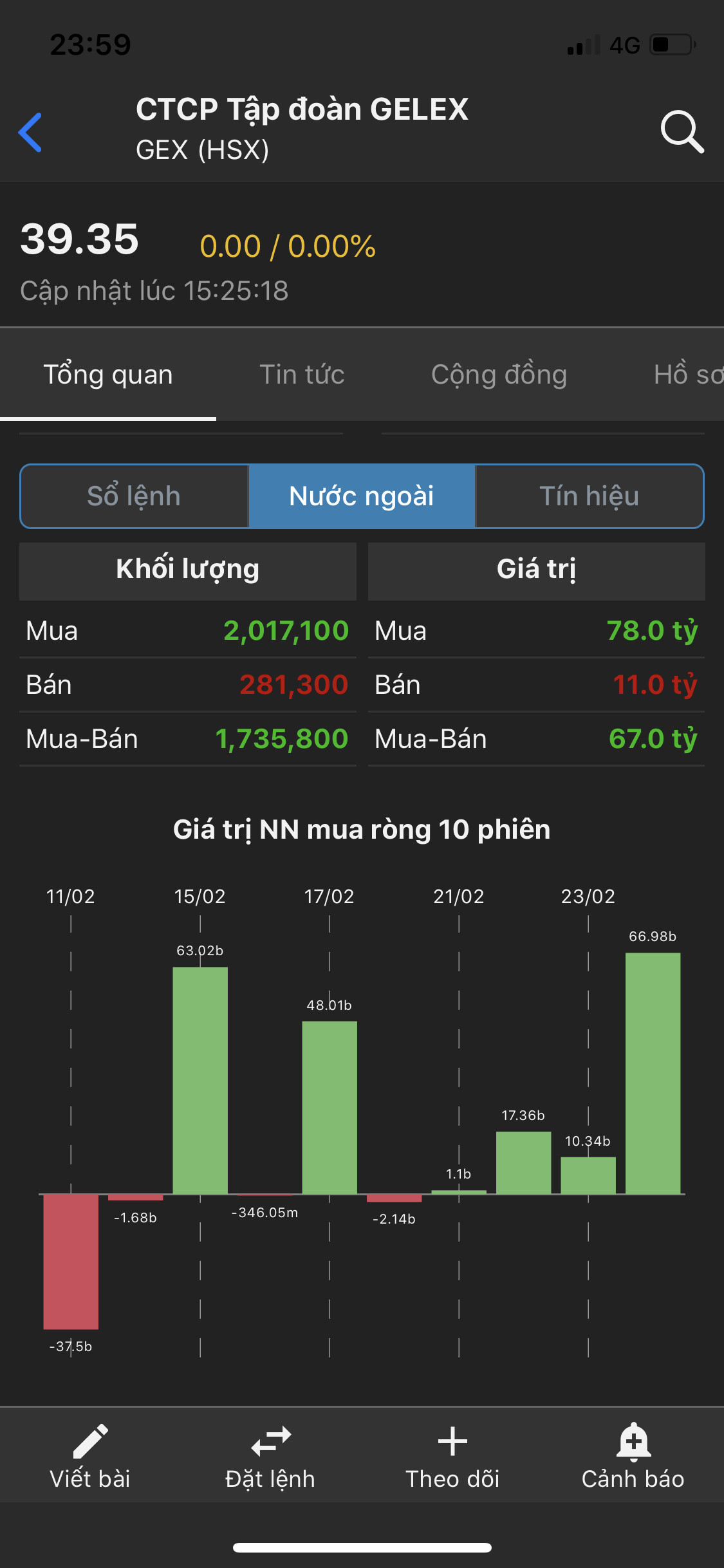This screenshot has height=1568, width=724.
Task: Switch to the Tổng quan tab
Action: coord(108,375)
